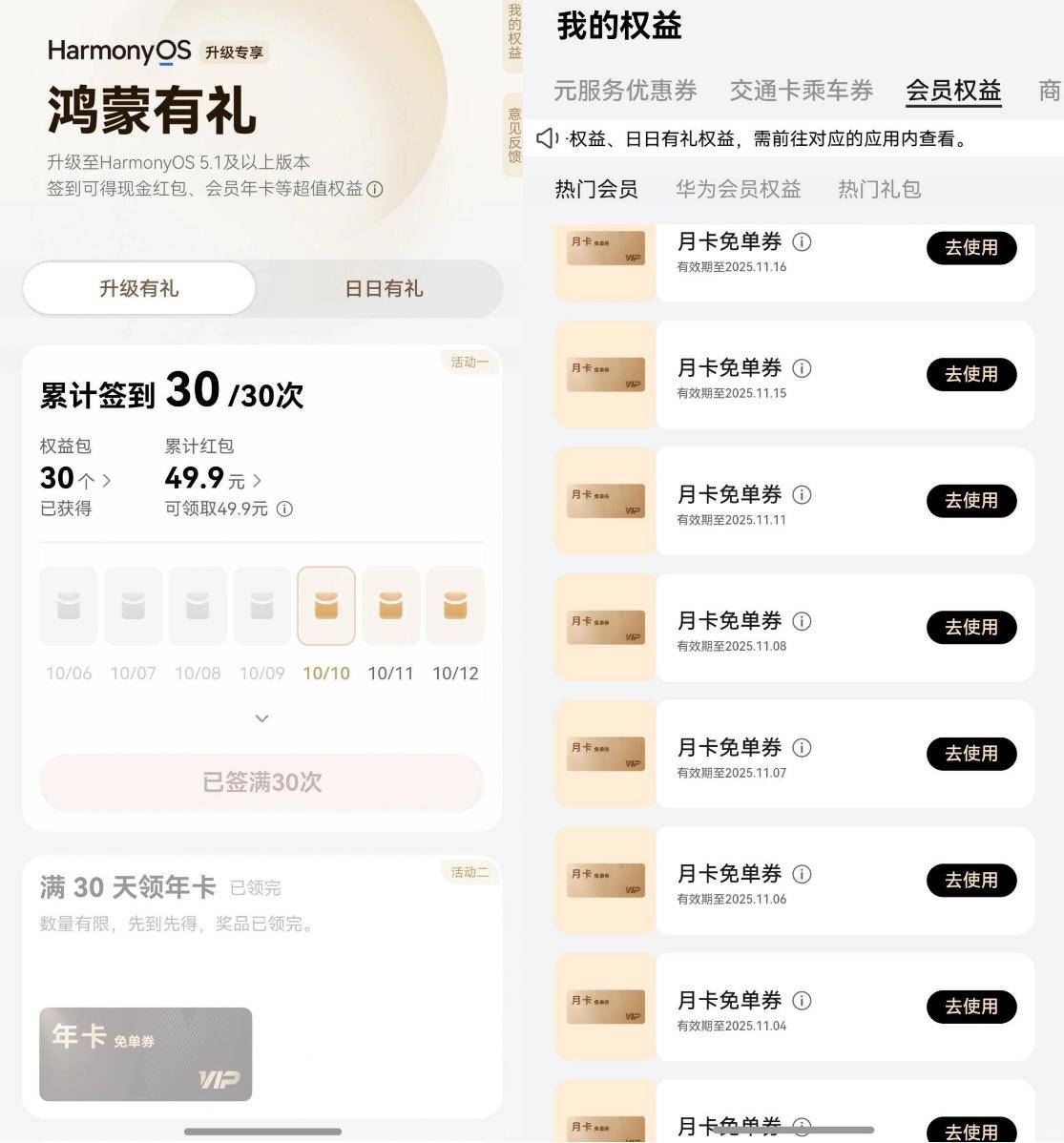Select the 华为会员权益 sub-tab
Screen dimensions: 1064x1143
click(738, 189)
